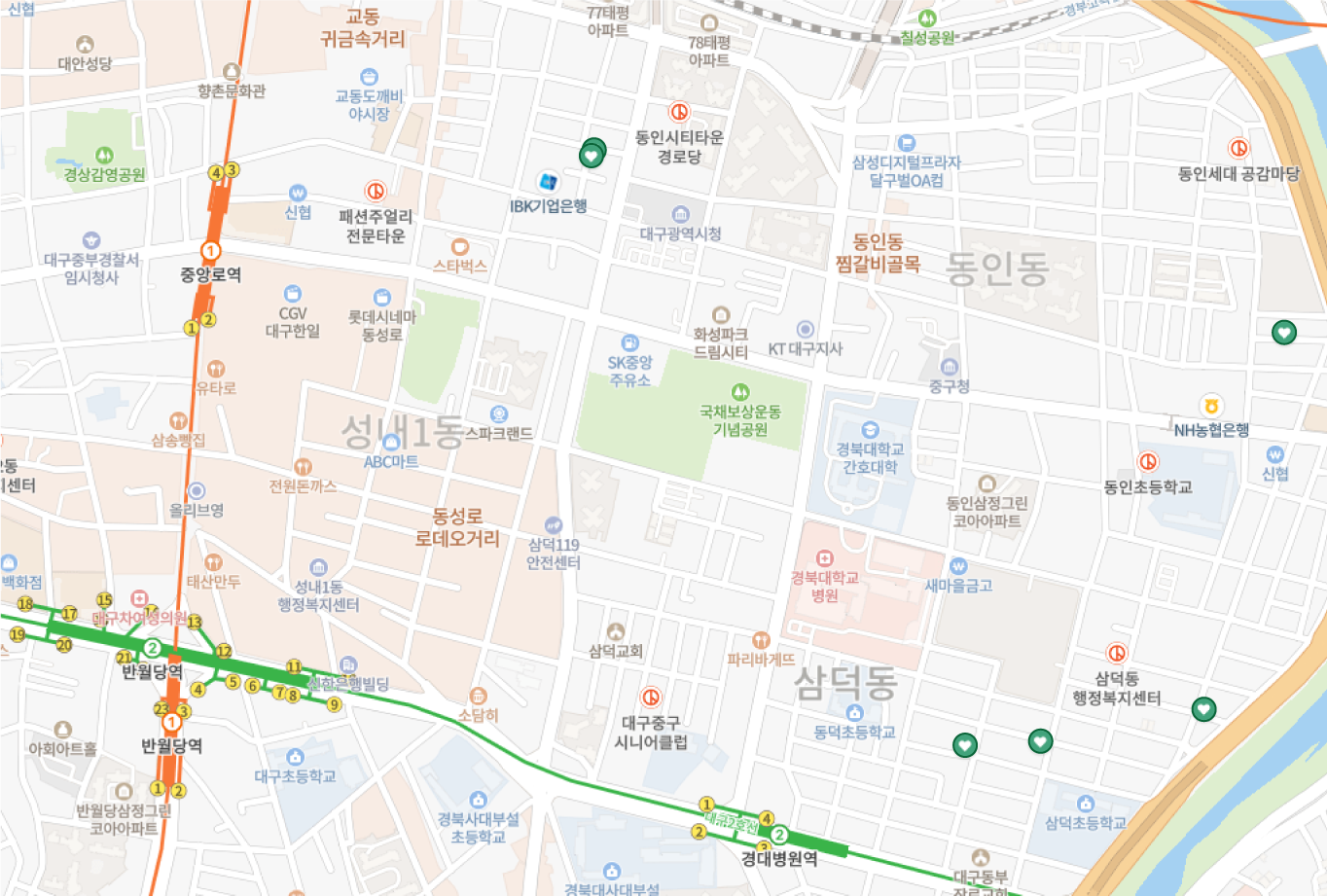Viewport: 1327px width, 896px height.
Task: Open the 파리바게뜨 bakery marker
Action: click(x=761, y=640)
